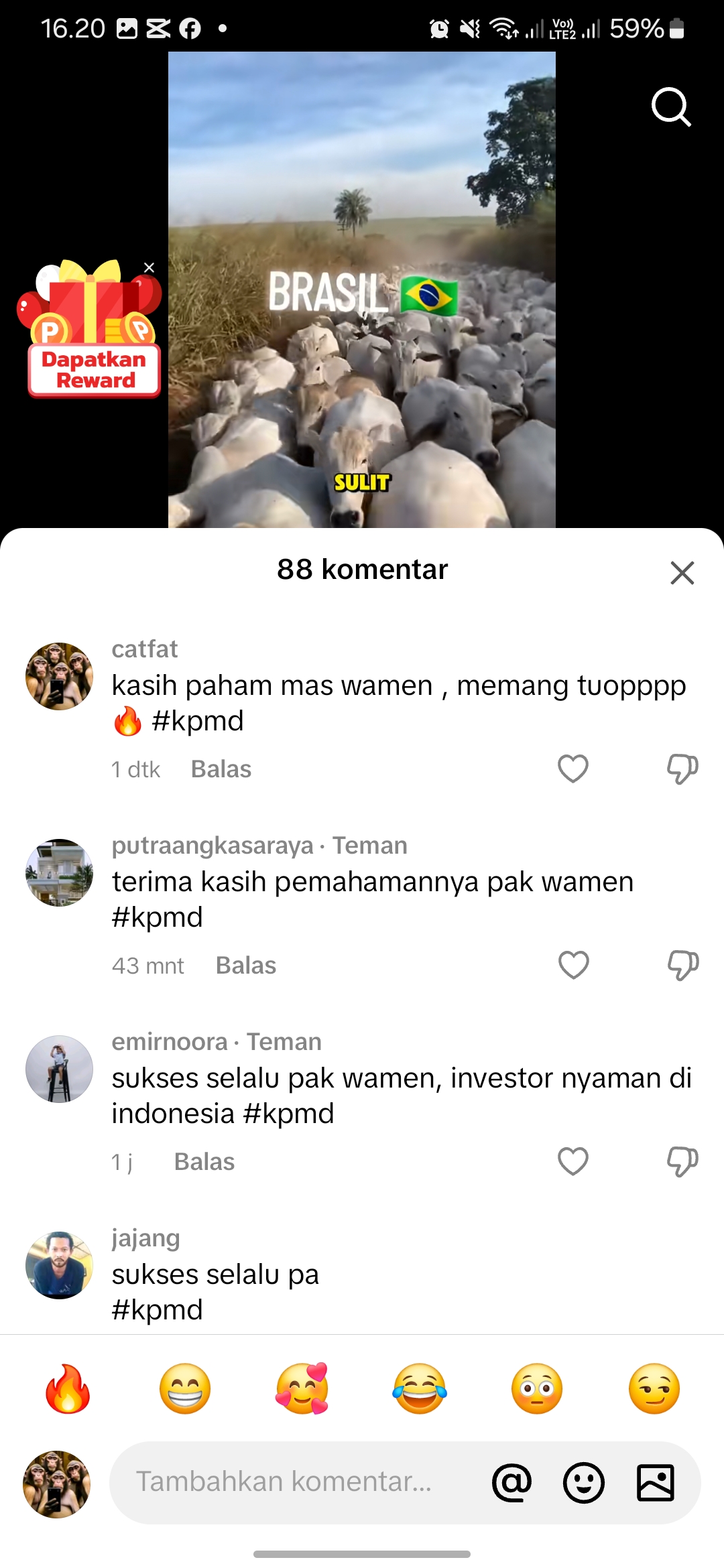Like catfat's comment

click(573, 769)
